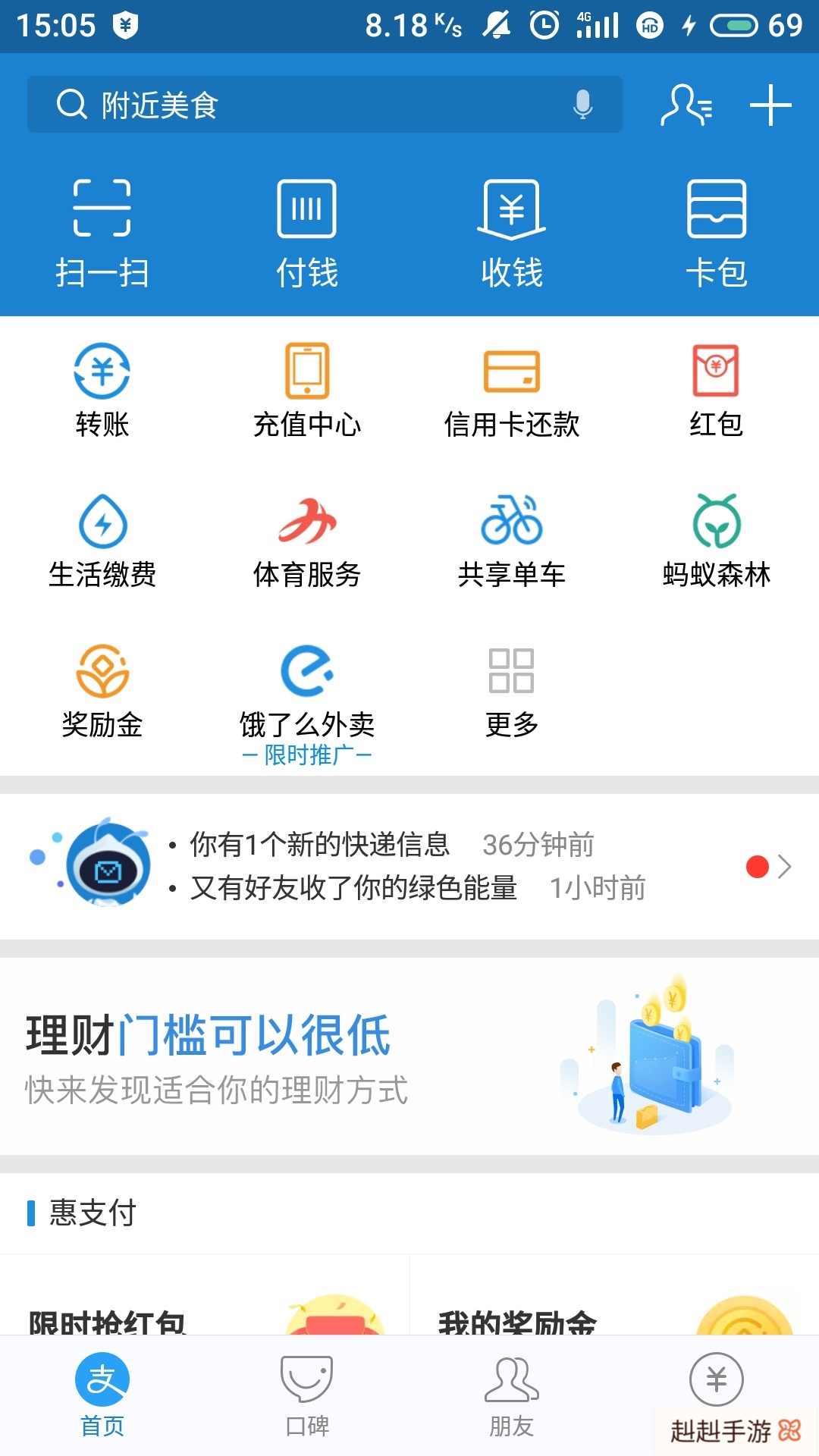This screenshot has width=819, height=1456.
Task: Open 付钱 payment code
Action: 307,231
